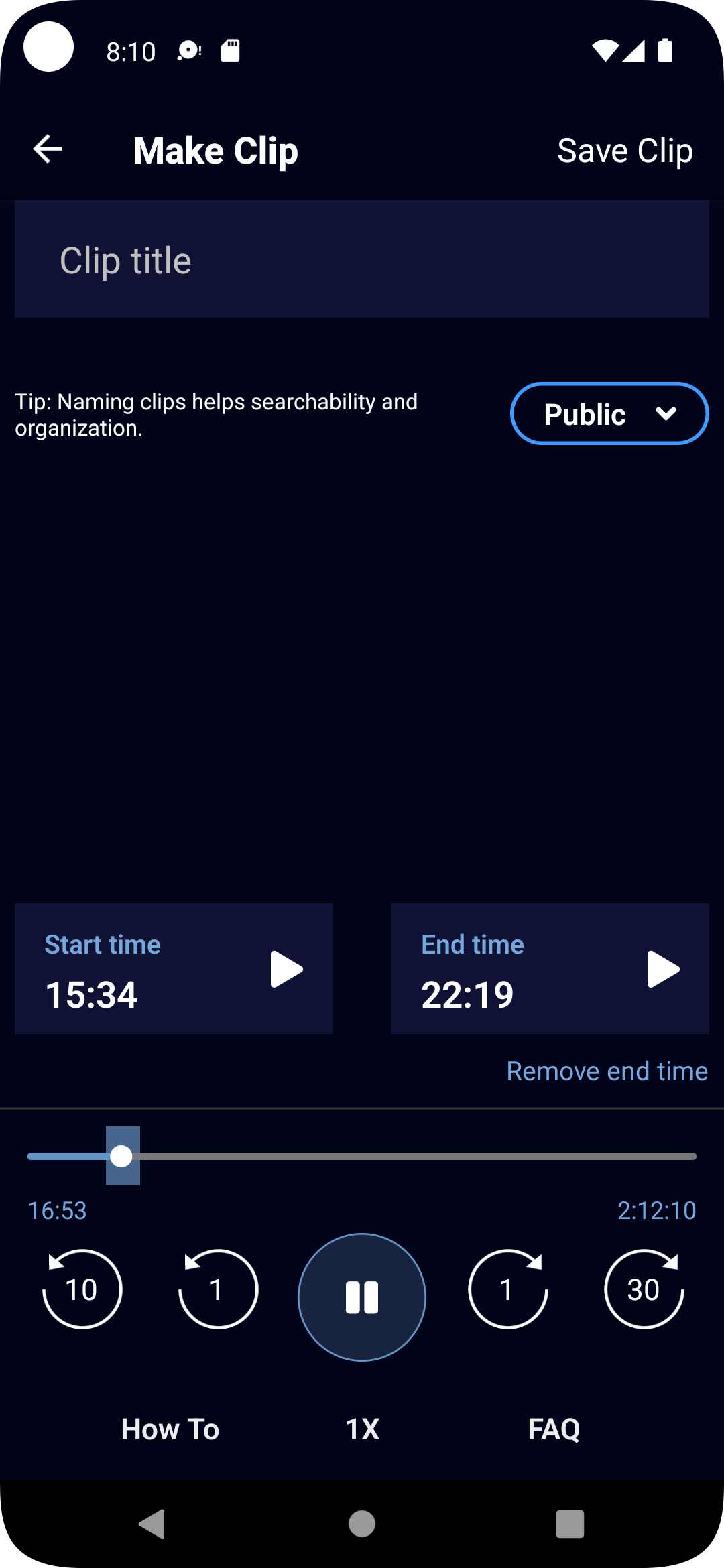This screenshot has height=1568, width=724.
Task: Rewind 1 second
Action: [218, 1289]
